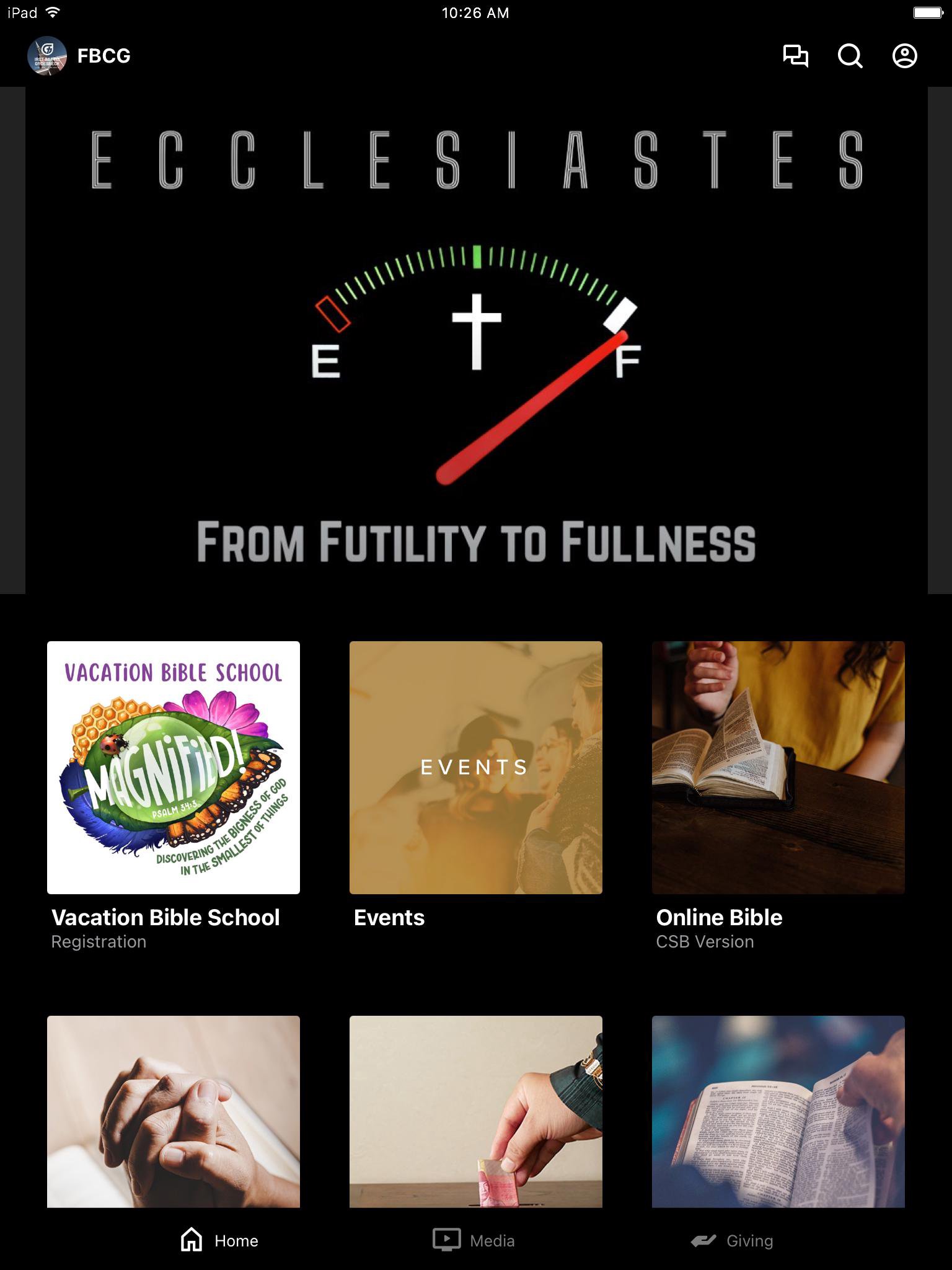Open the praying hands tile
This screenshot has width=952, height=1270.
coord(174,1111)
